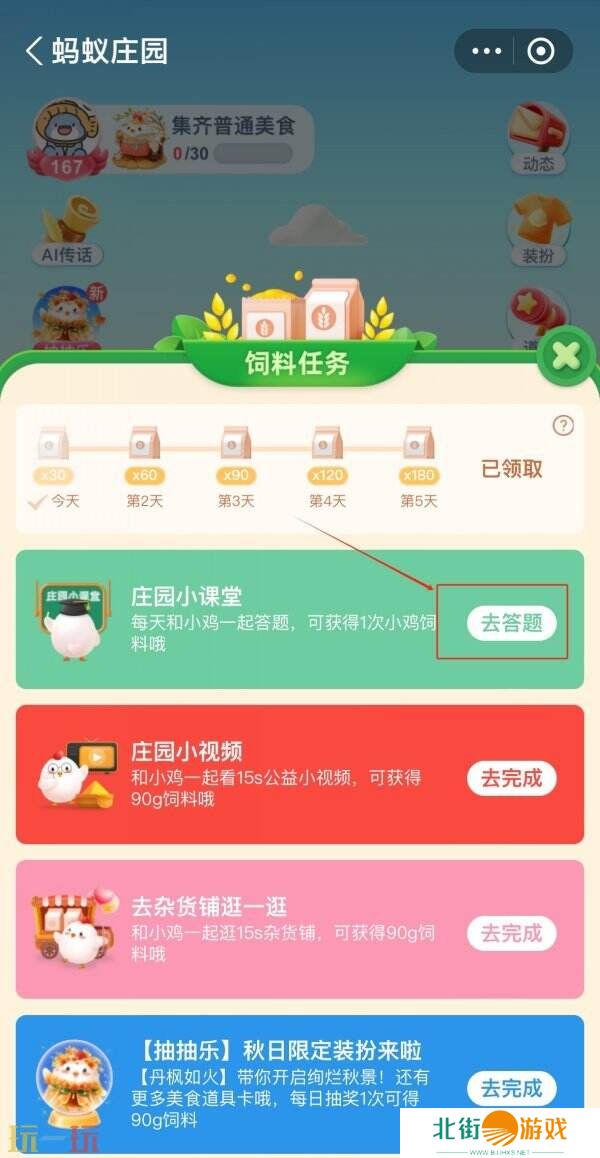Go back from 蚂蚁庄园
Screen dimensions: 600x1158
(35, 51)
